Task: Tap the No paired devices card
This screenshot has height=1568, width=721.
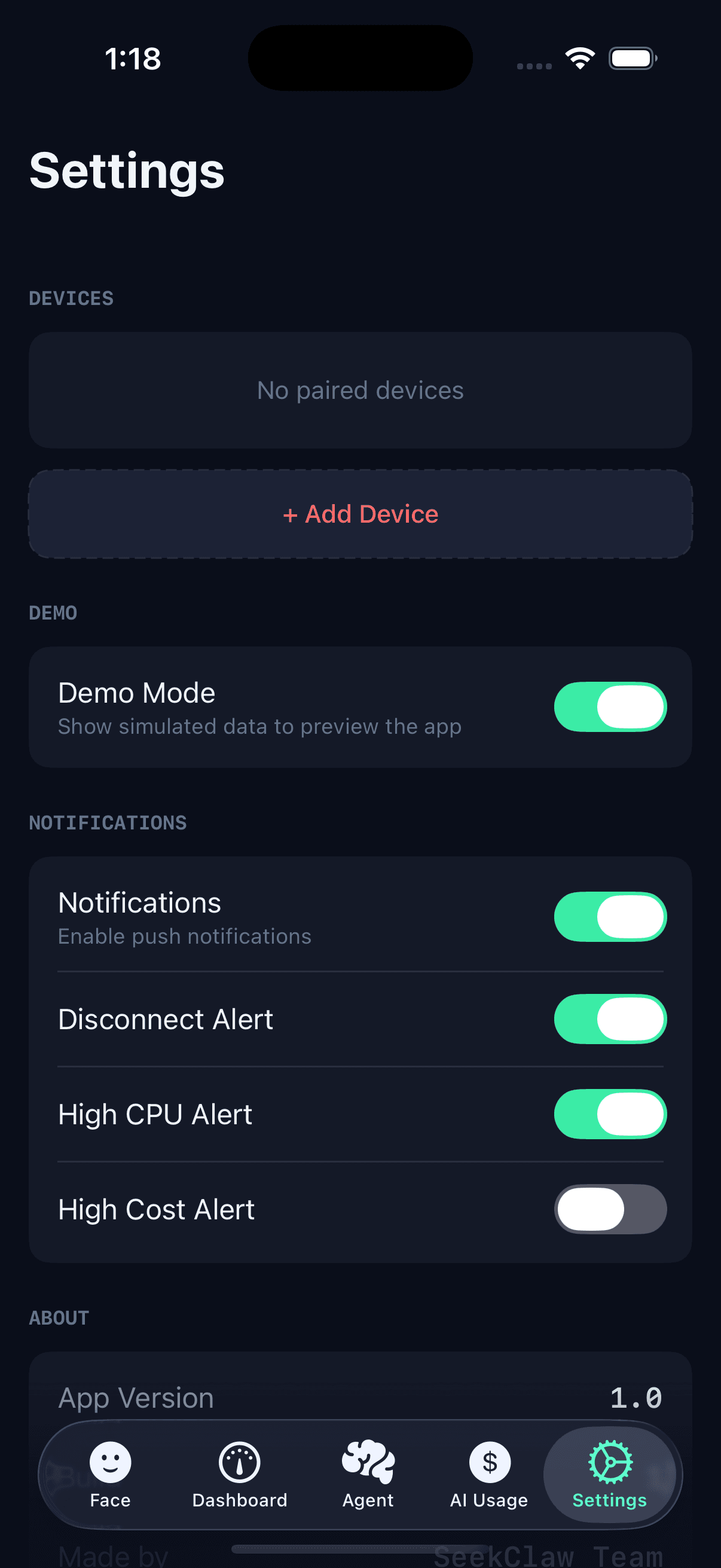Action: tap(360, 390)
